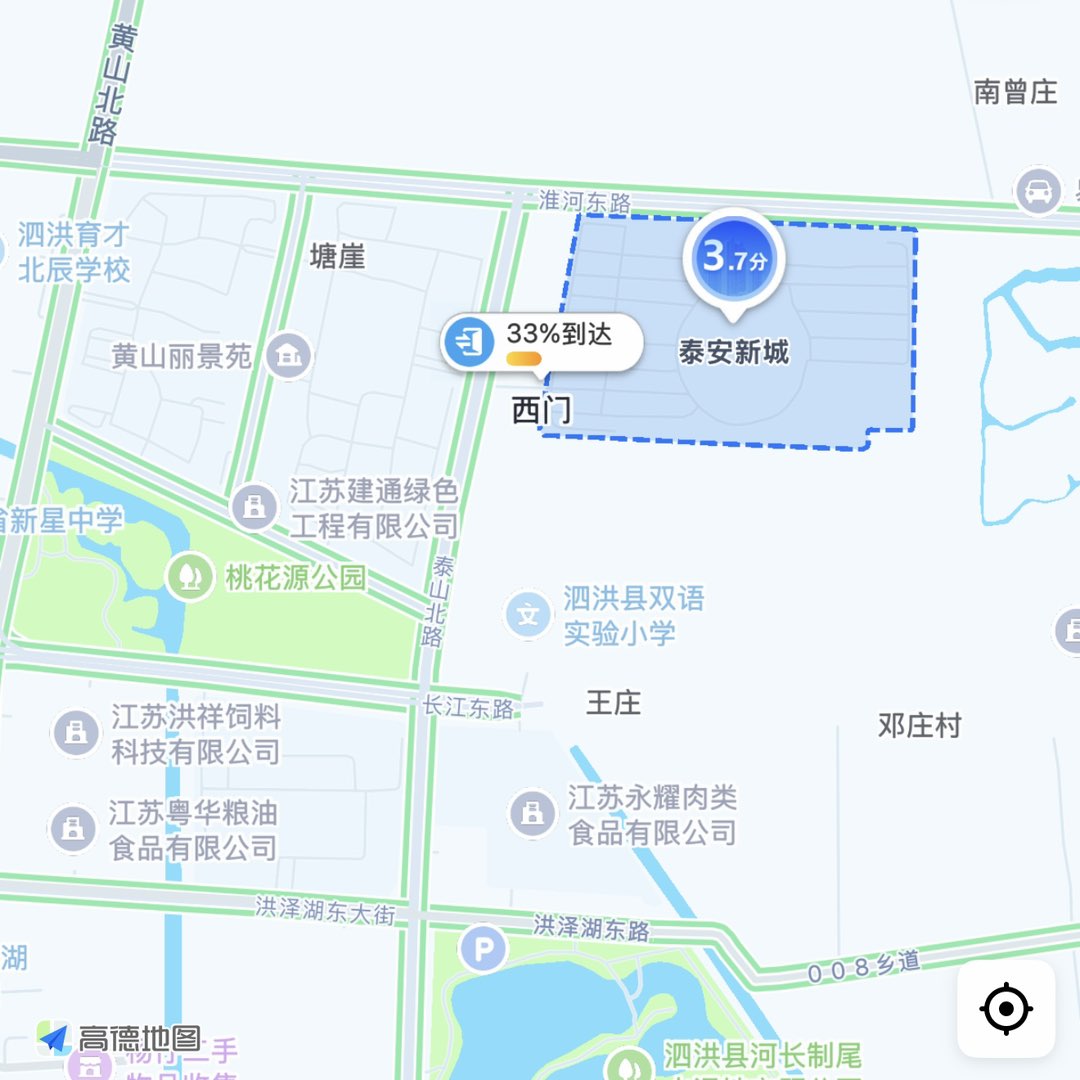Recenter the map on my location
This screenshot has height=1080, width=1080.
click(1006, 1009)
